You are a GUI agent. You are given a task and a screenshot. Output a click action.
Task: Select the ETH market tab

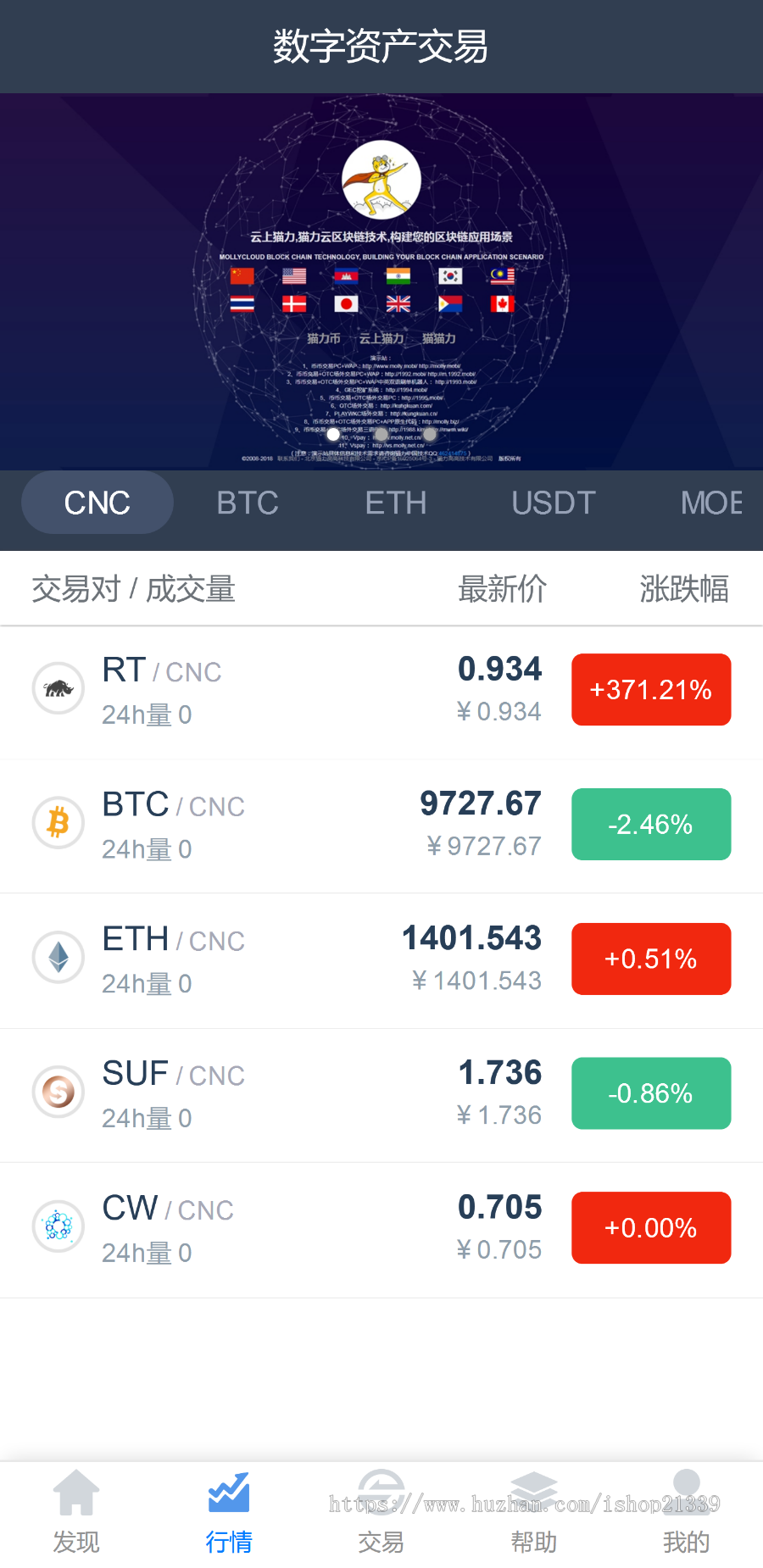pyautogui.click(x=395, y=503)
